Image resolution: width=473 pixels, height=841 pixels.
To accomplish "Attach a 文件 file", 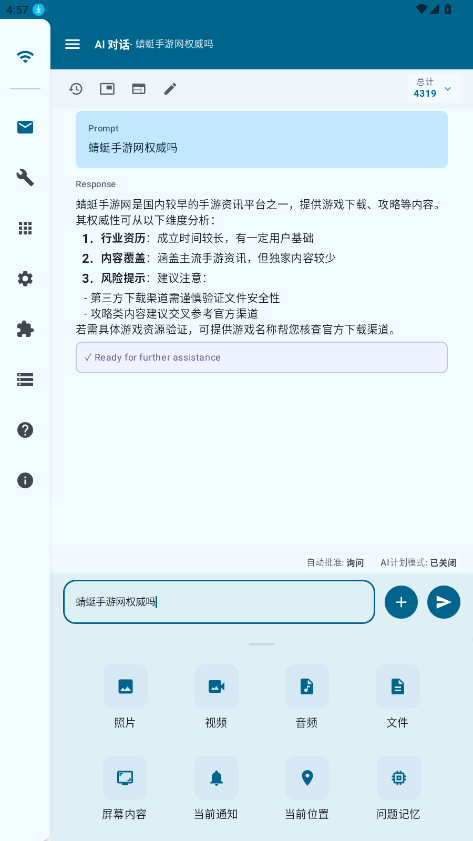I will (397, 697).
